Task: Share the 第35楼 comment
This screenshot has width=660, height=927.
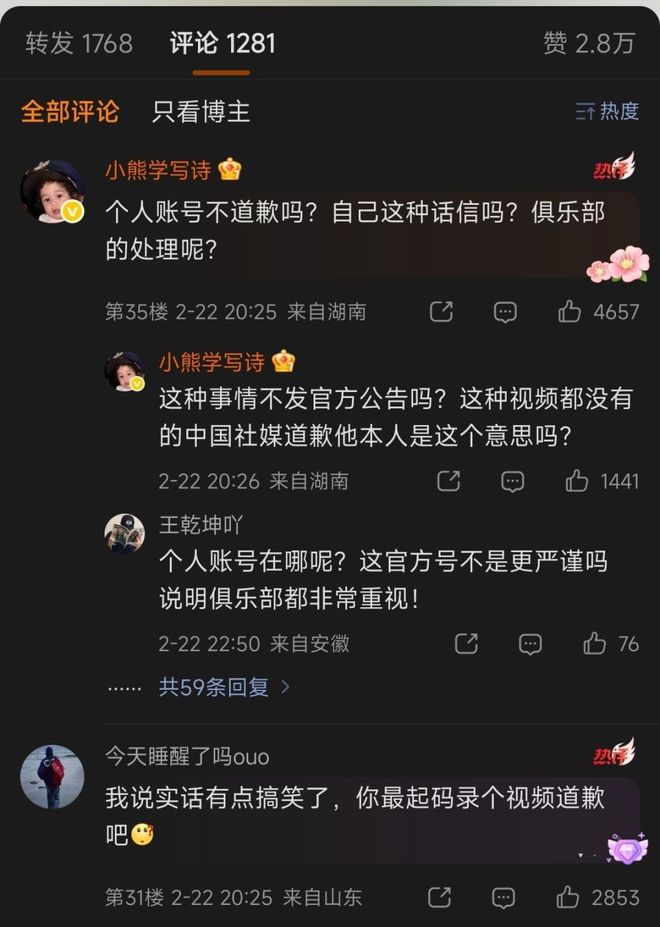Action: (441, 312)
